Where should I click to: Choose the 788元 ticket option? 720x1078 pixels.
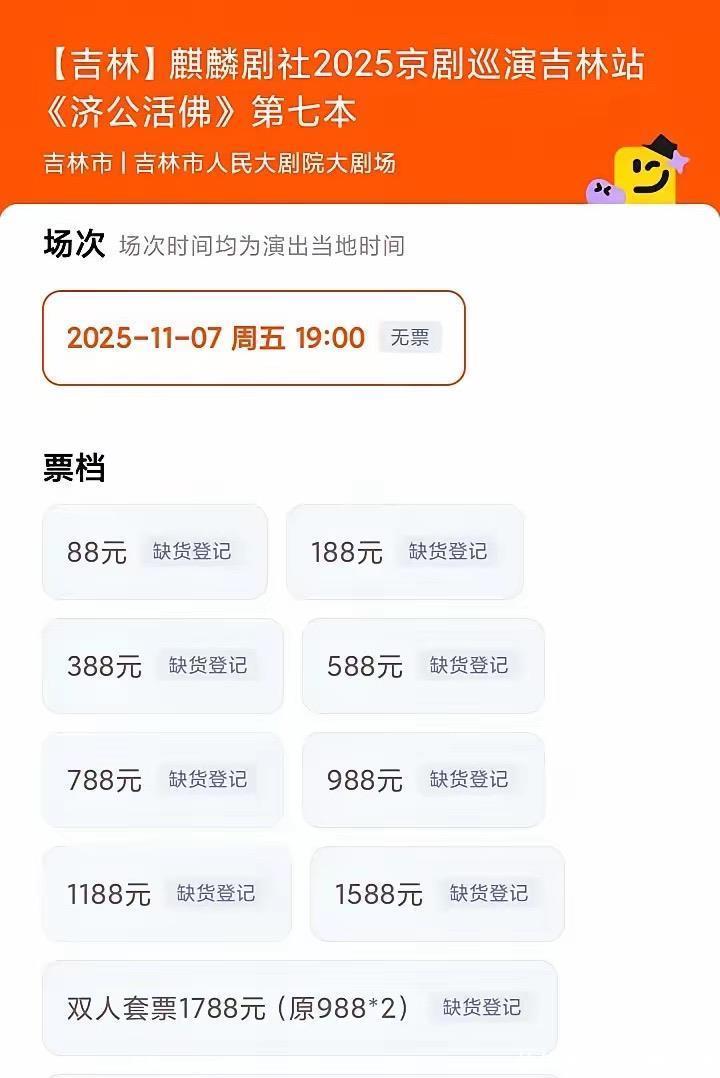[x=163, y=780]
